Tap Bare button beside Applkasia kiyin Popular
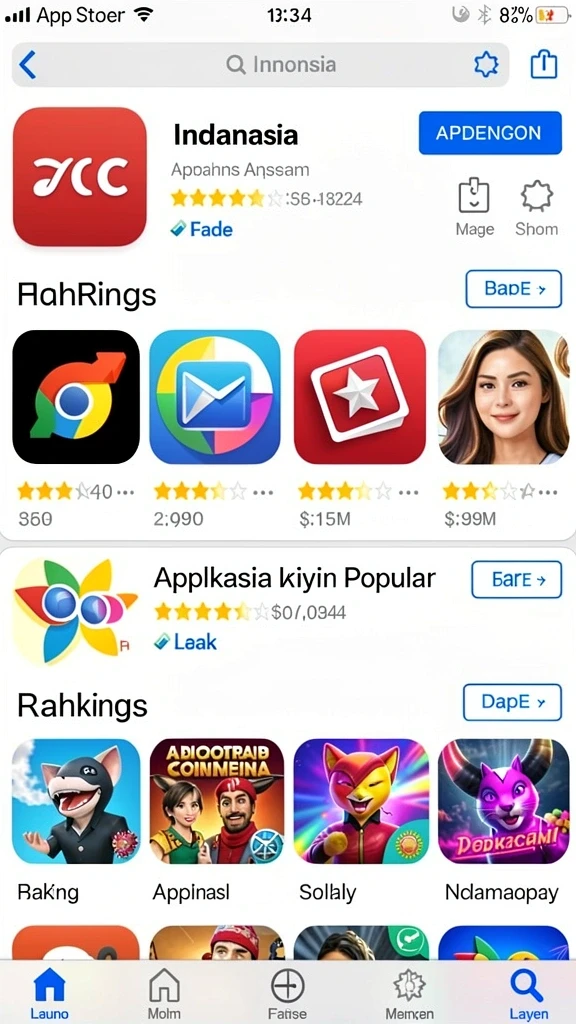This screenshot has height=1024, width=576. pos(516,579)
